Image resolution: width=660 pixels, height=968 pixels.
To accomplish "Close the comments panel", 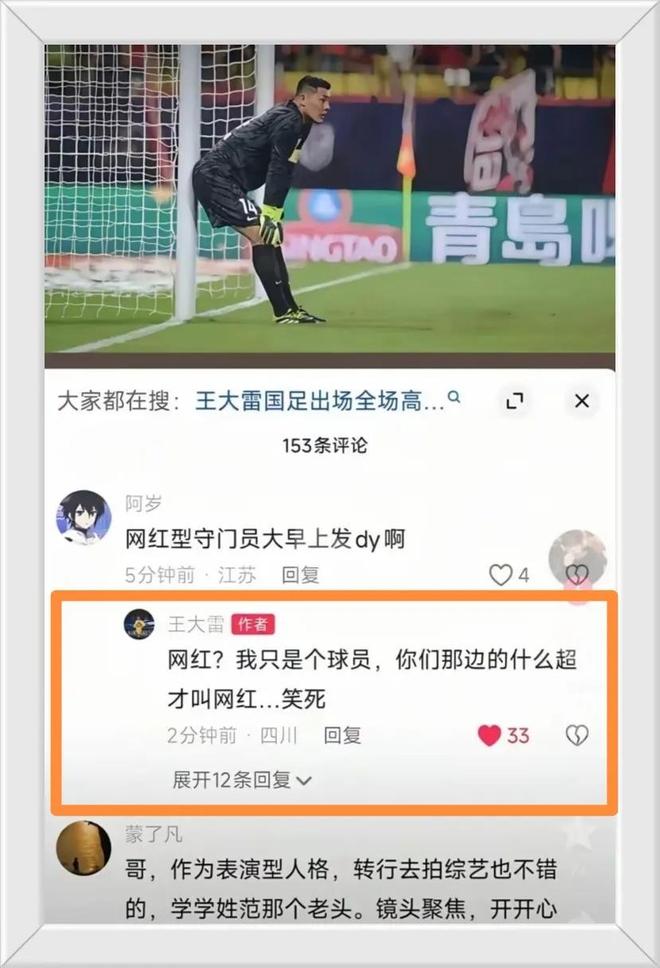I will click(x=582, y=401).
